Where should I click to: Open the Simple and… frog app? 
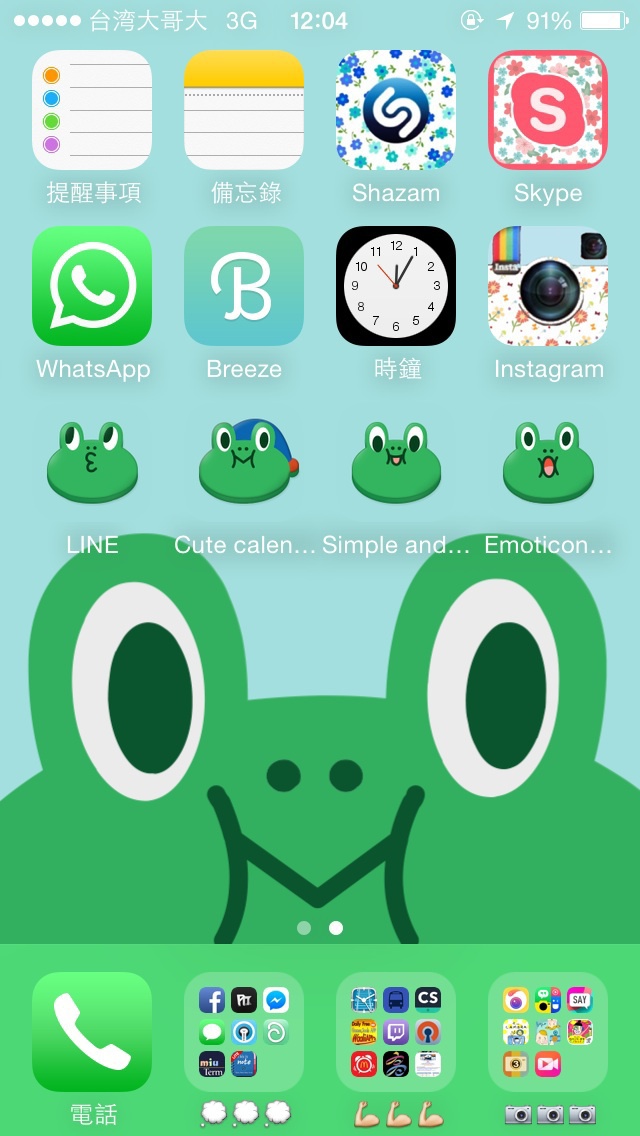[396, 462]
